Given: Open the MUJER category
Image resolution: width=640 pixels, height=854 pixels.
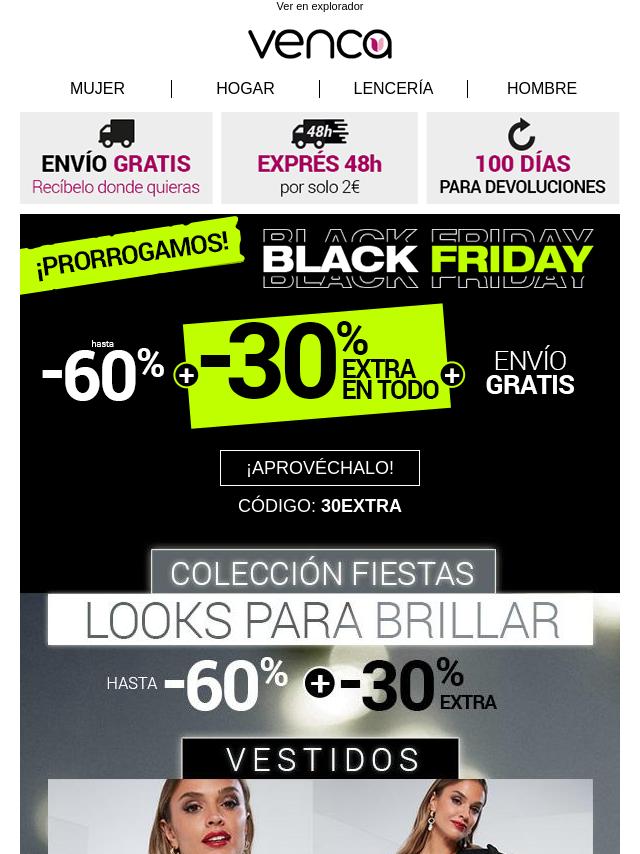Looking at the screenshot, I should [x=97, y=89].
